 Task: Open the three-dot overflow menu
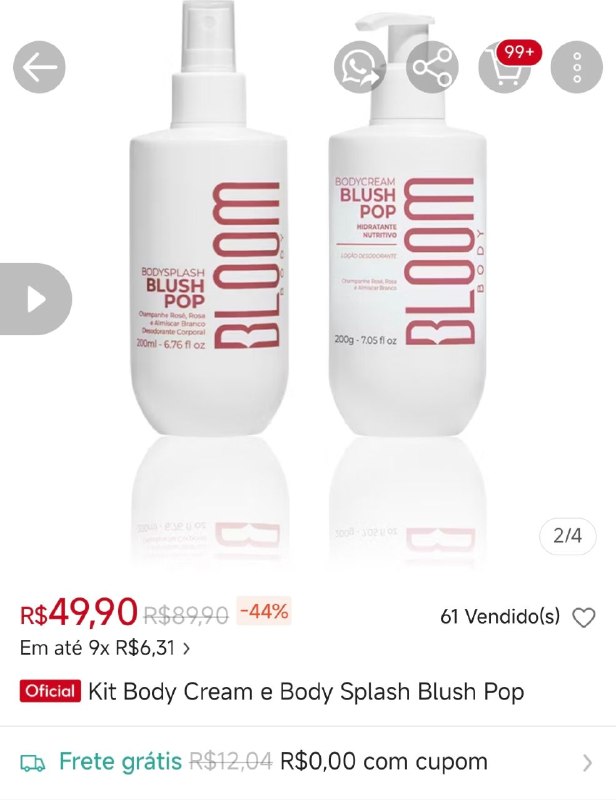click(x=577, y=68)
